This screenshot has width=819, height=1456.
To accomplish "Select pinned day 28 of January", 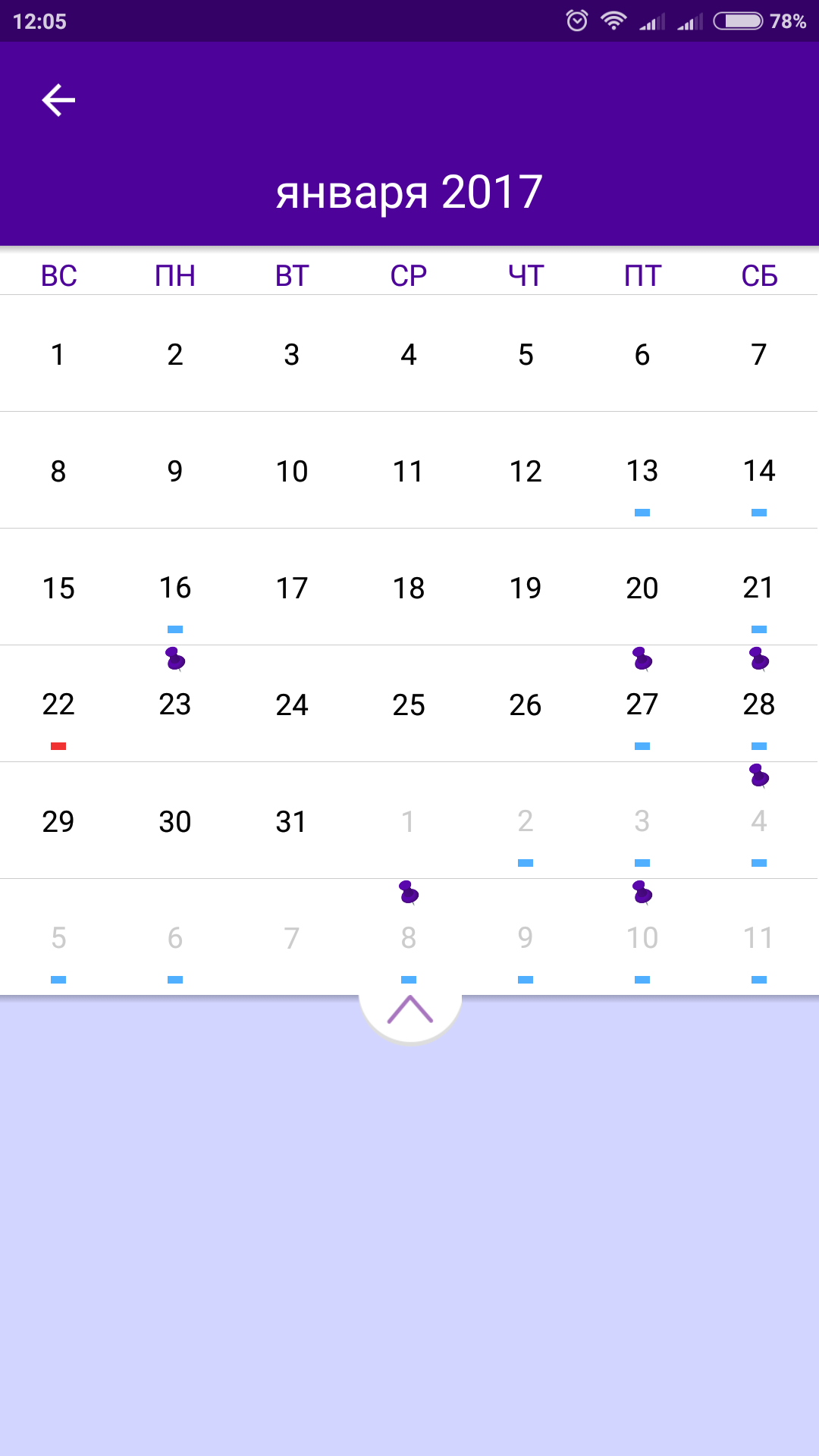I will tap(759, 705).
